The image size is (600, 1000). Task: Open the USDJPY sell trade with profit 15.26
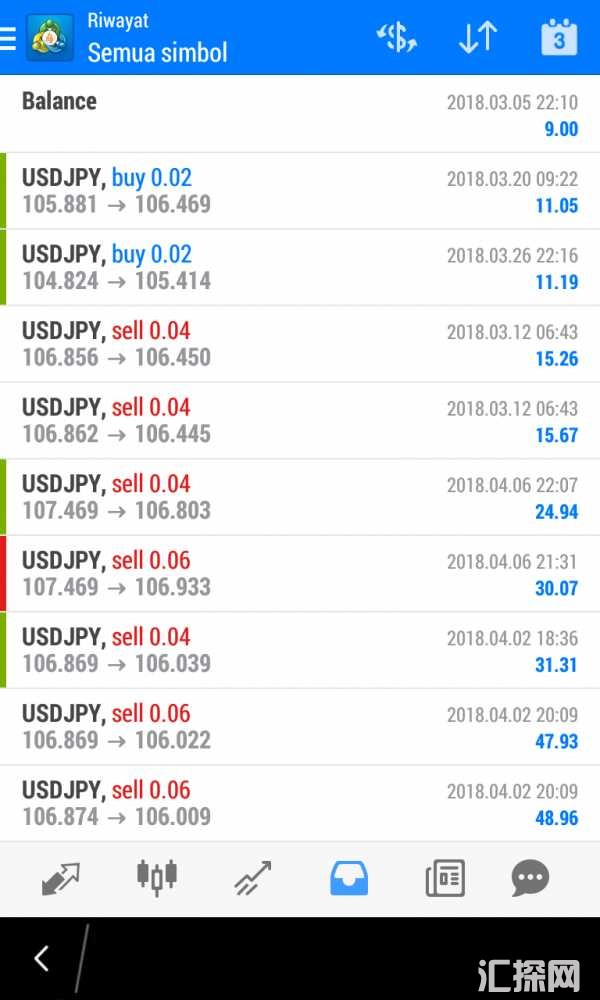[x=300, y=344]
